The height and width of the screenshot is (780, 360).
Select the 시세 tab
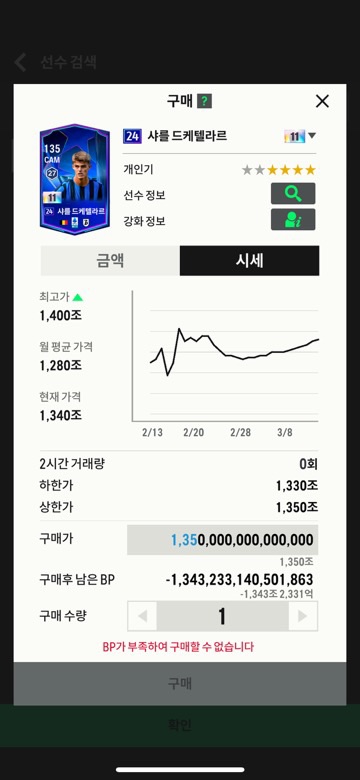250,260
